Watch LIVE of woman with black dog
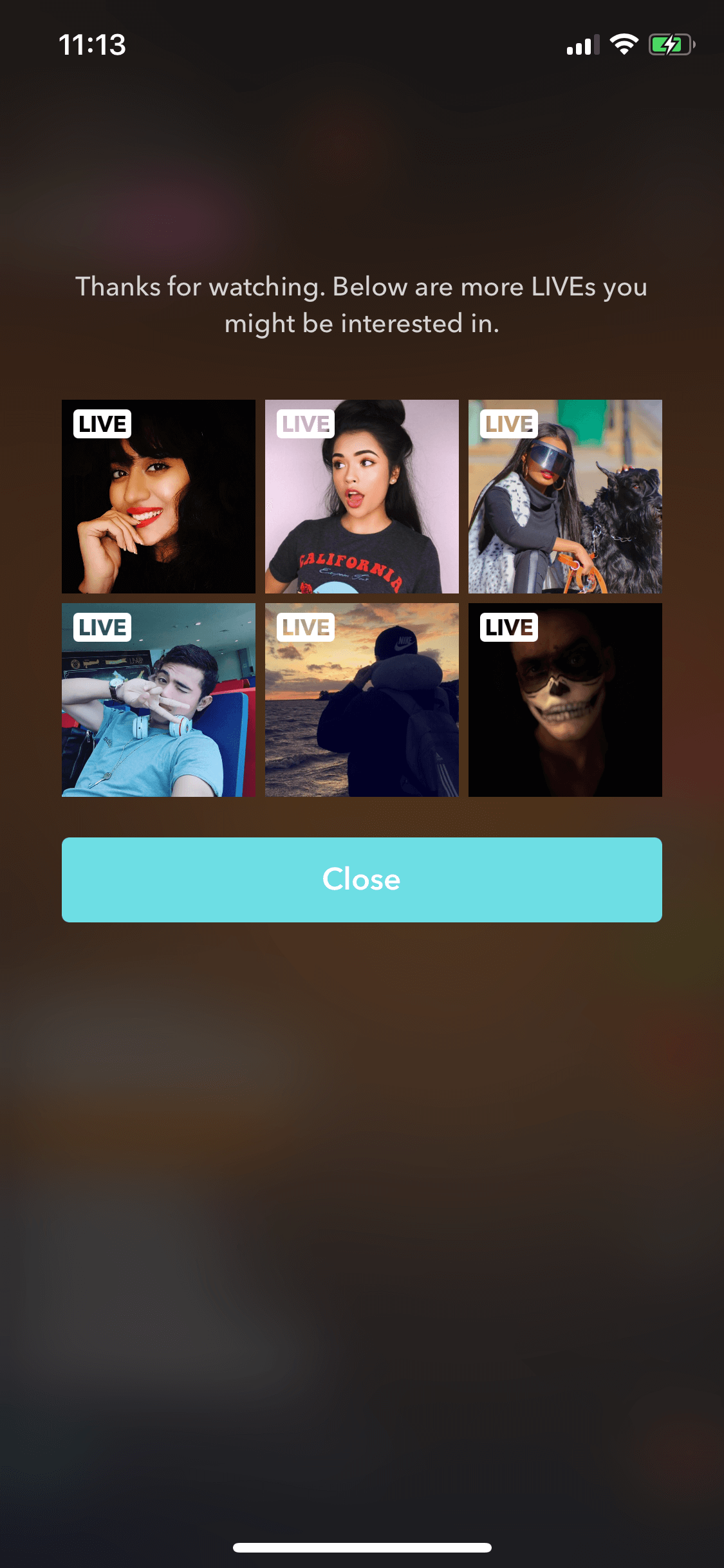 (x=565, y=496)
